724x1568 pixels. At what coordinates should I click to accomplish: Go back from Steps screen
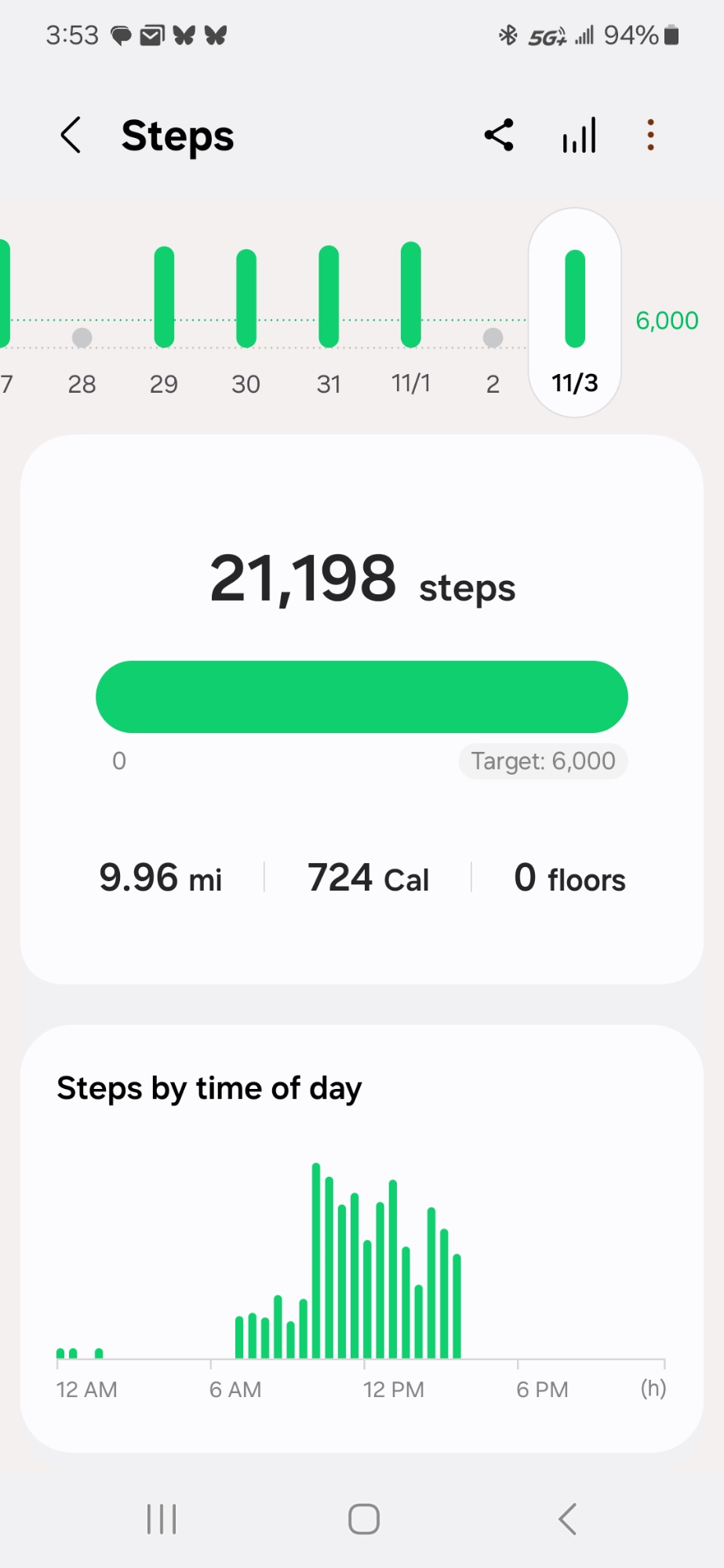71,136
